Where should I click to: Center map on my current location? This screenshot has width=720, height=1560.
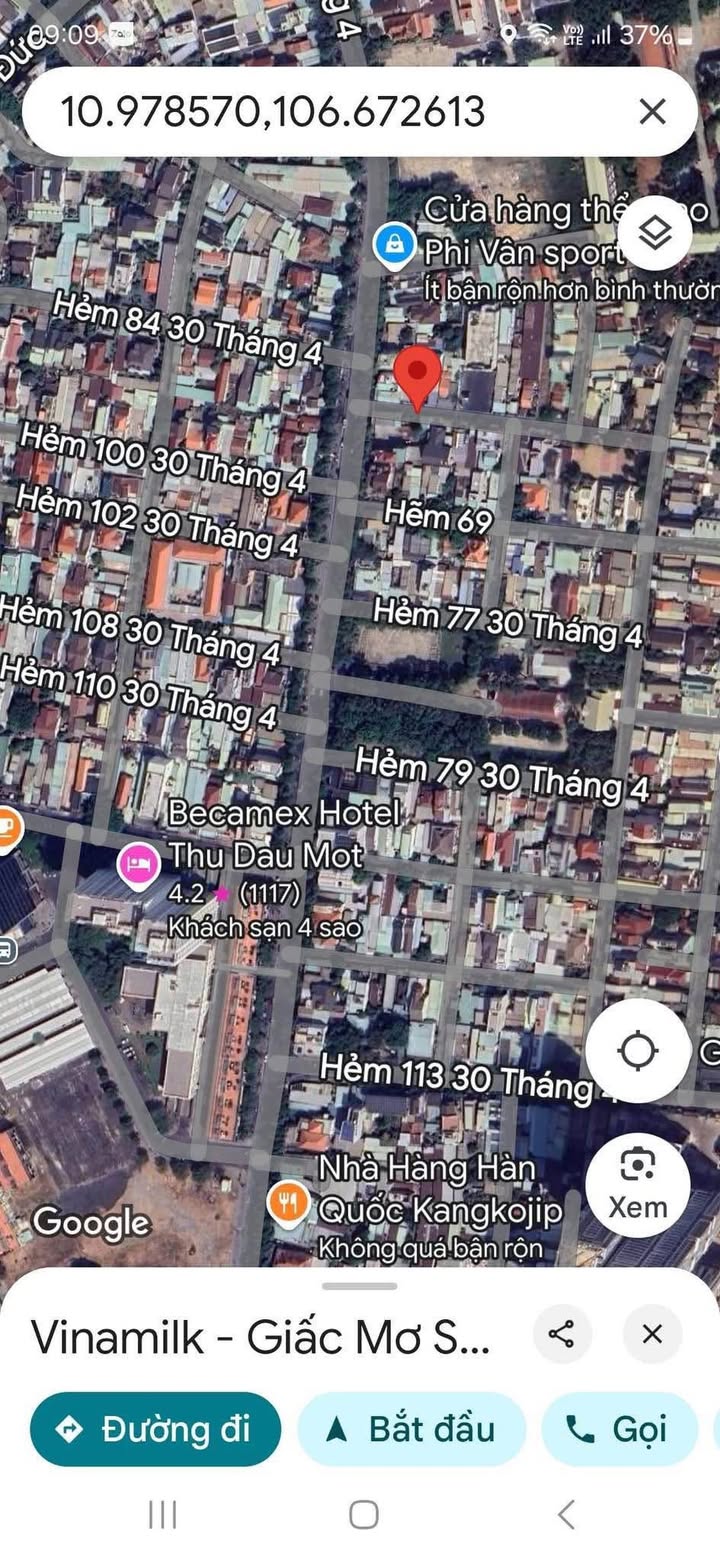coord(638,1051)
